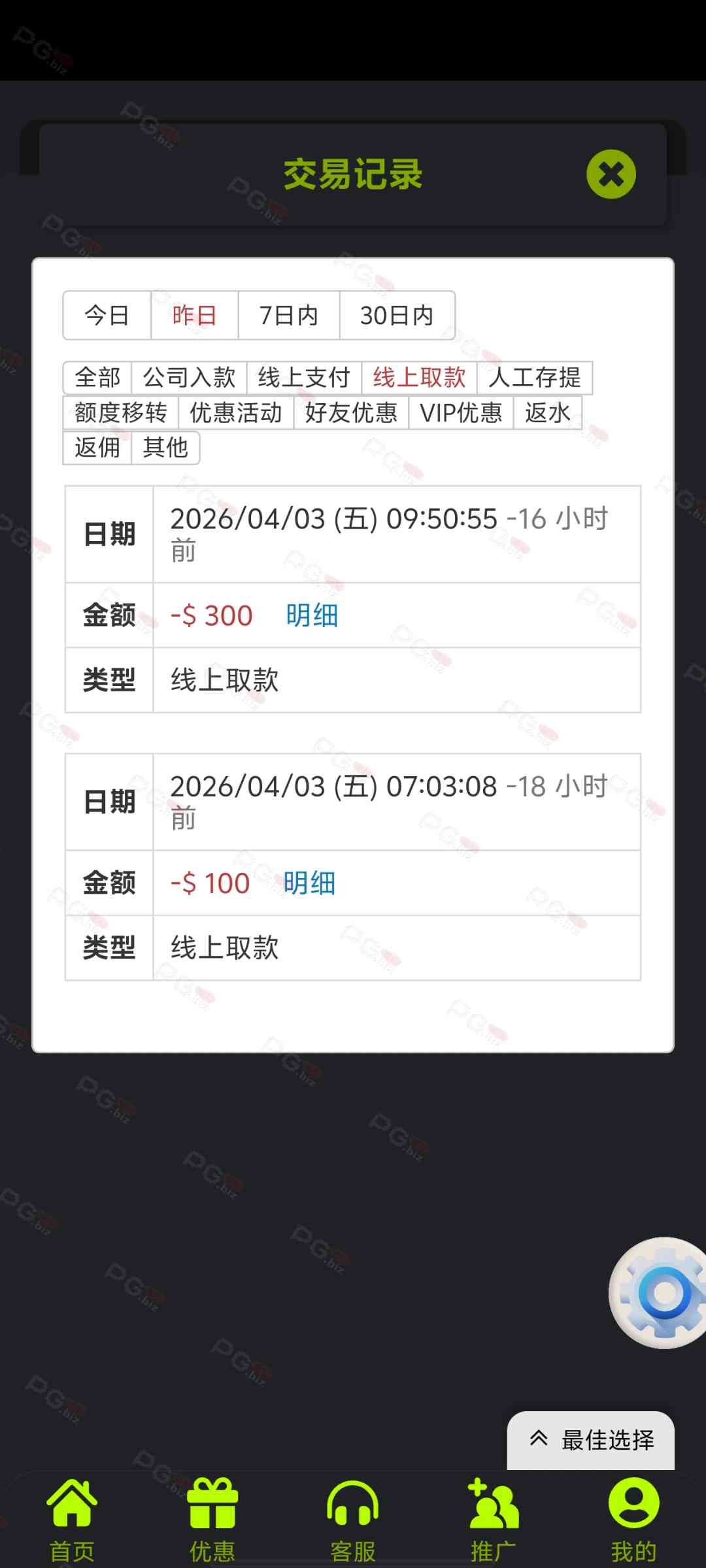Filter records by 优惠活动
Viewport: 706px width, 1568px height.
(235, 413)
